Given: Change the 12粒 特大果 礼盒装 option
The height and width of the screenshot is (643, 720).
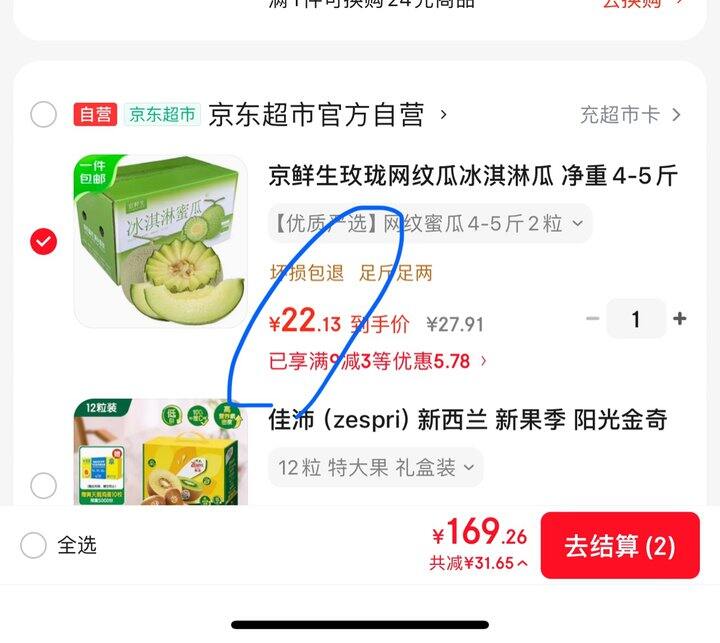Looking at the screenshot, I should click(375, 467).
